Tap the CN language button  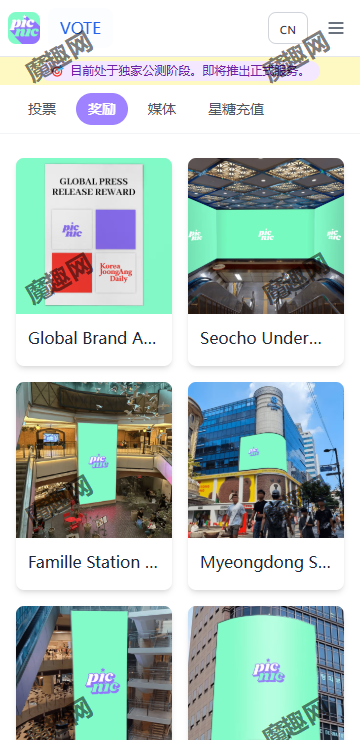288,28
